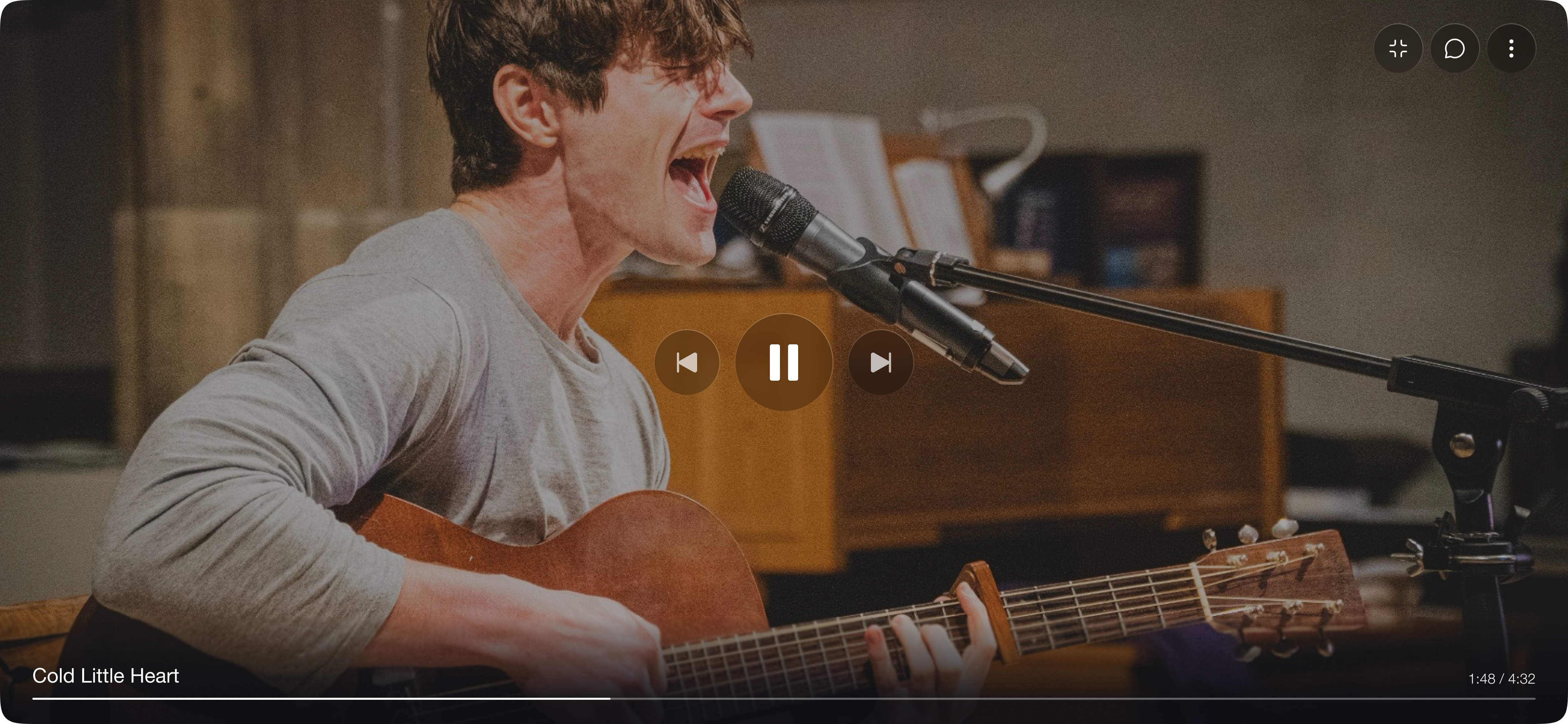Viewport: 1568px width, 724px height.
Task: Skip to the next track
Action: pyautogui.click(x=880, y=363)
